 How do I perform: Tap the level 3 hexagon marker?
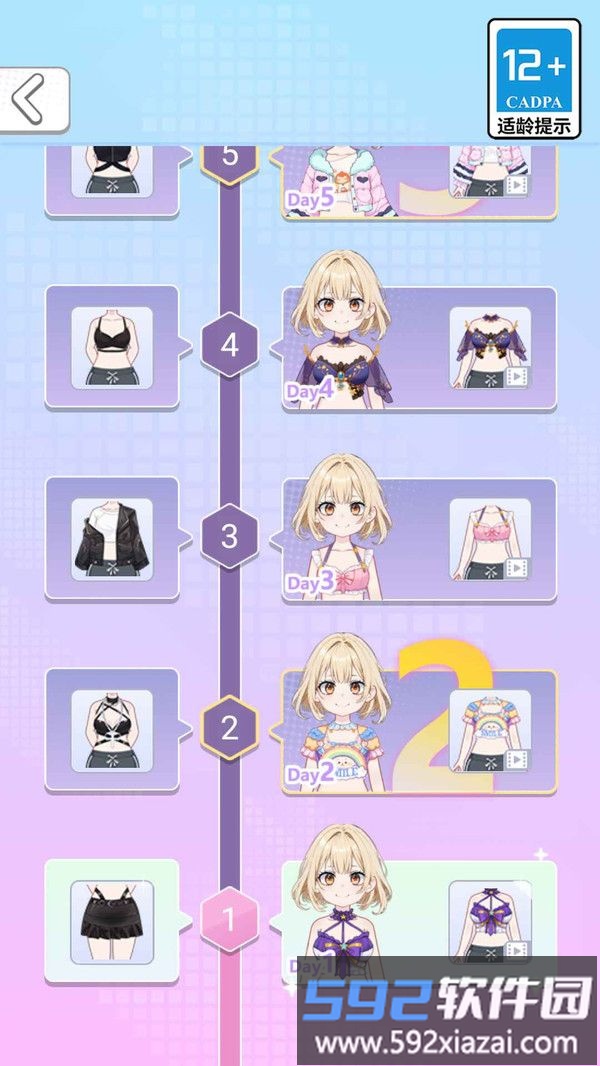tap(229, 537)
